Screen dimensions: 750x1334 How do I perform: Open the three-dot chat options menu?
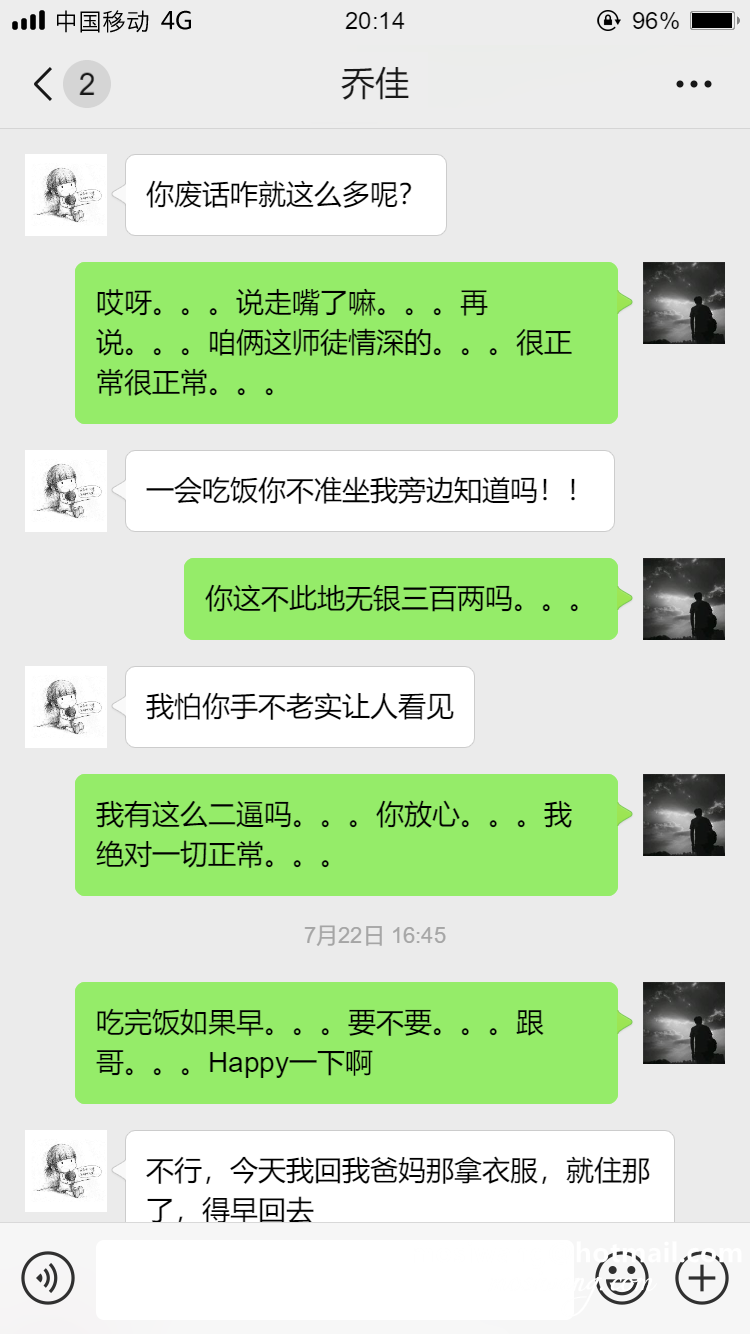(693, 85)
